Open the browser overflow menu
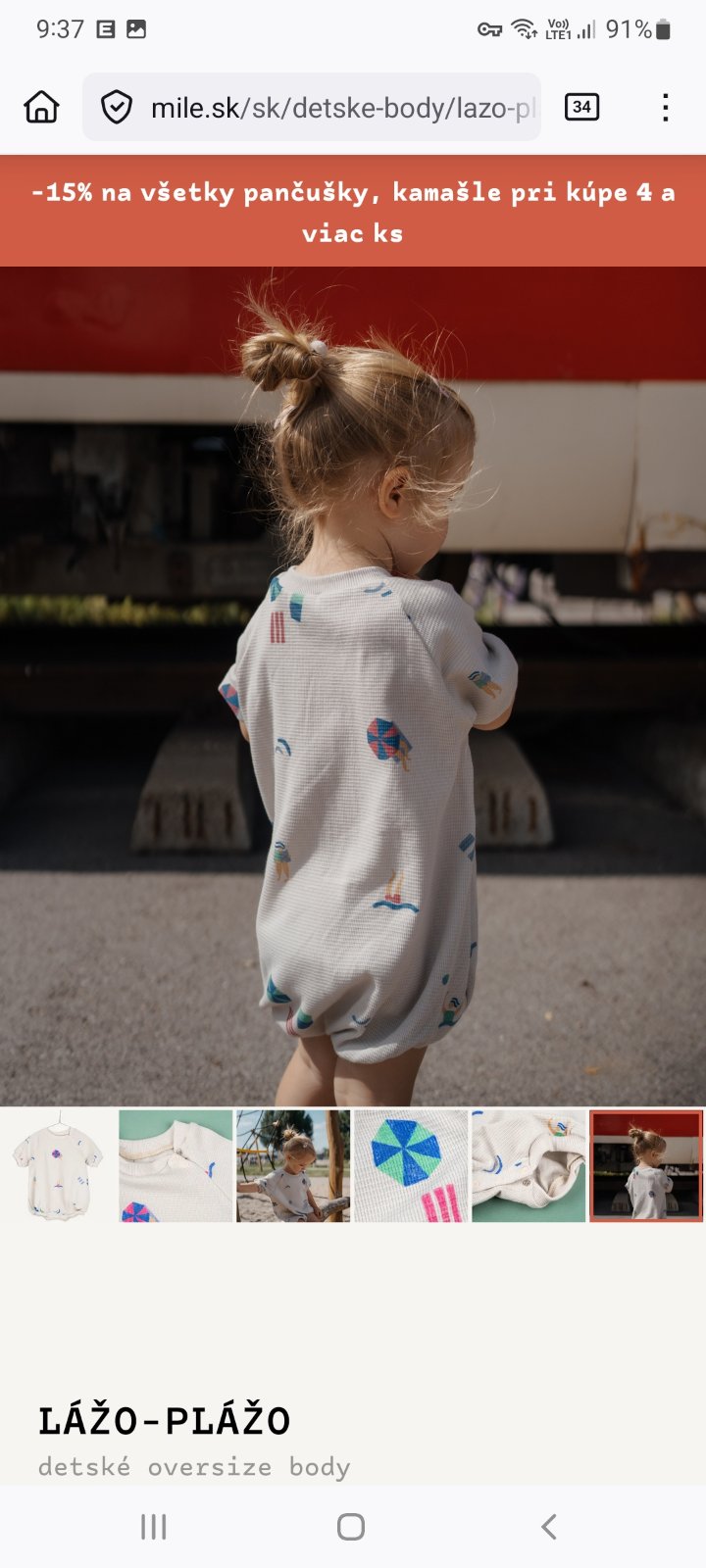 click(665, 107)
